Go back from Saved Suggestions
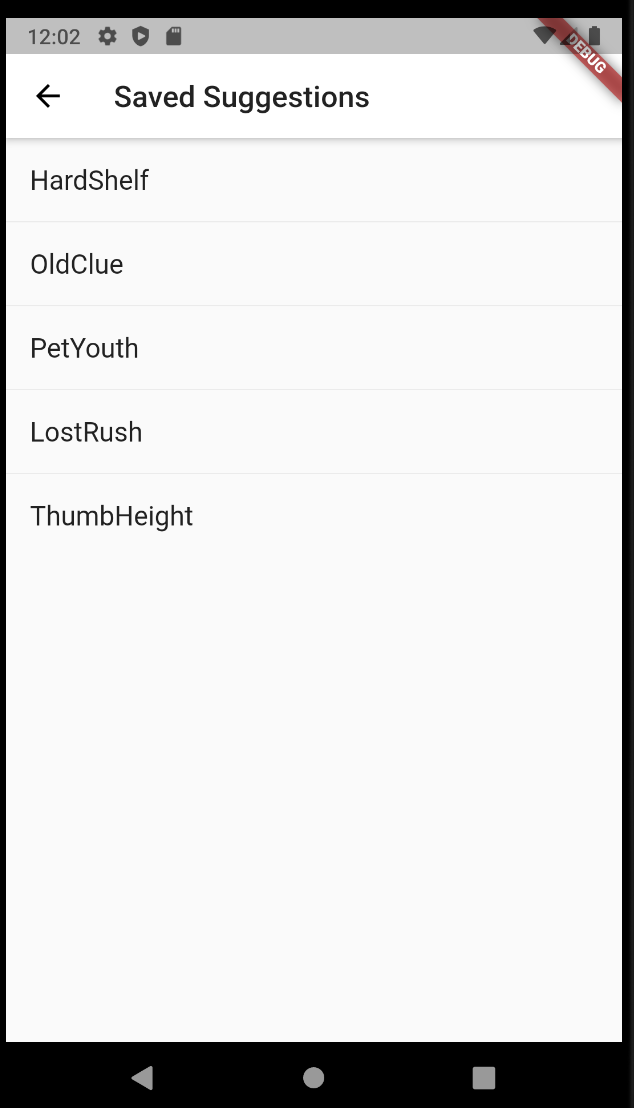634x1108 pixels. click(x=48, y=96)
